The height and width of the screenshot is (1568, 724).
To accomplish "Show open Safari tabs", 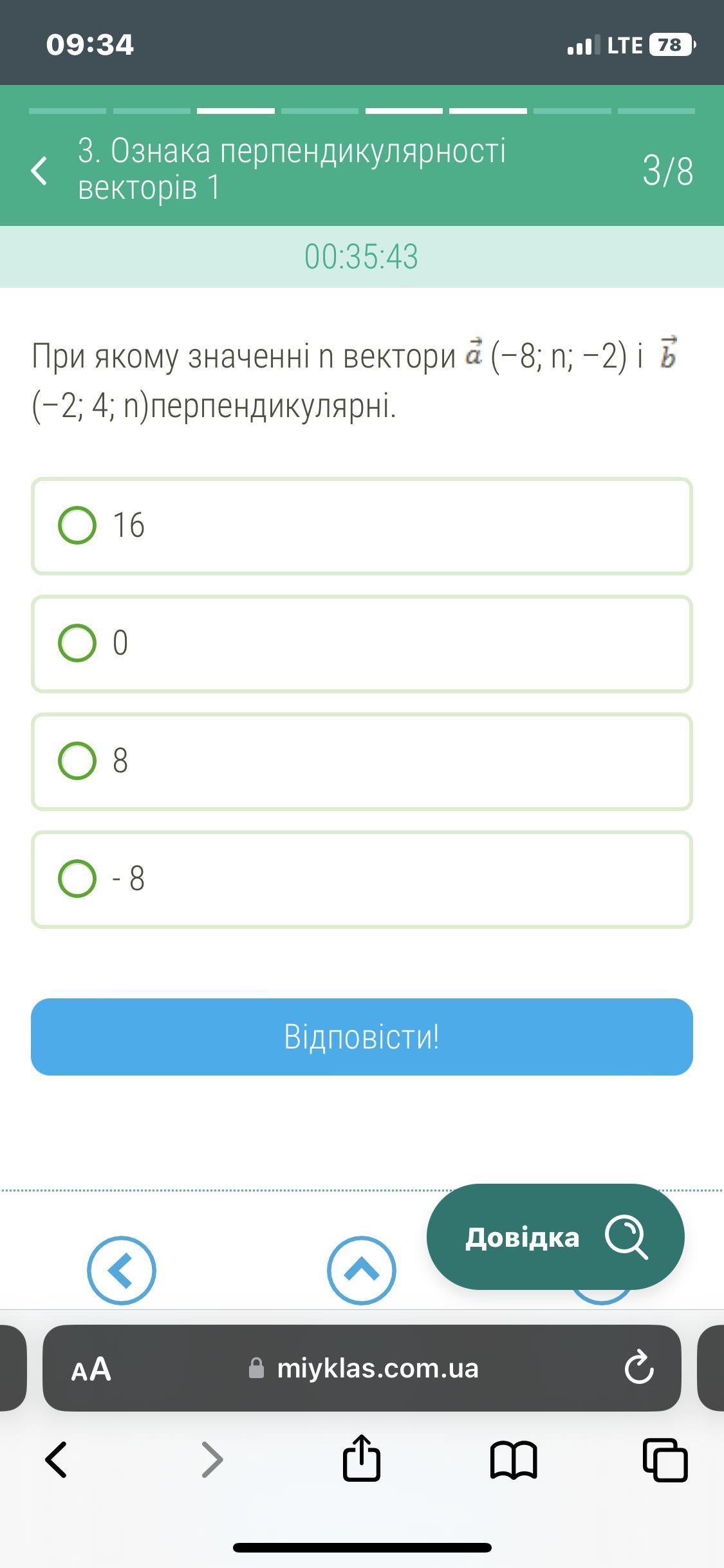I will tap(665, 1459).
